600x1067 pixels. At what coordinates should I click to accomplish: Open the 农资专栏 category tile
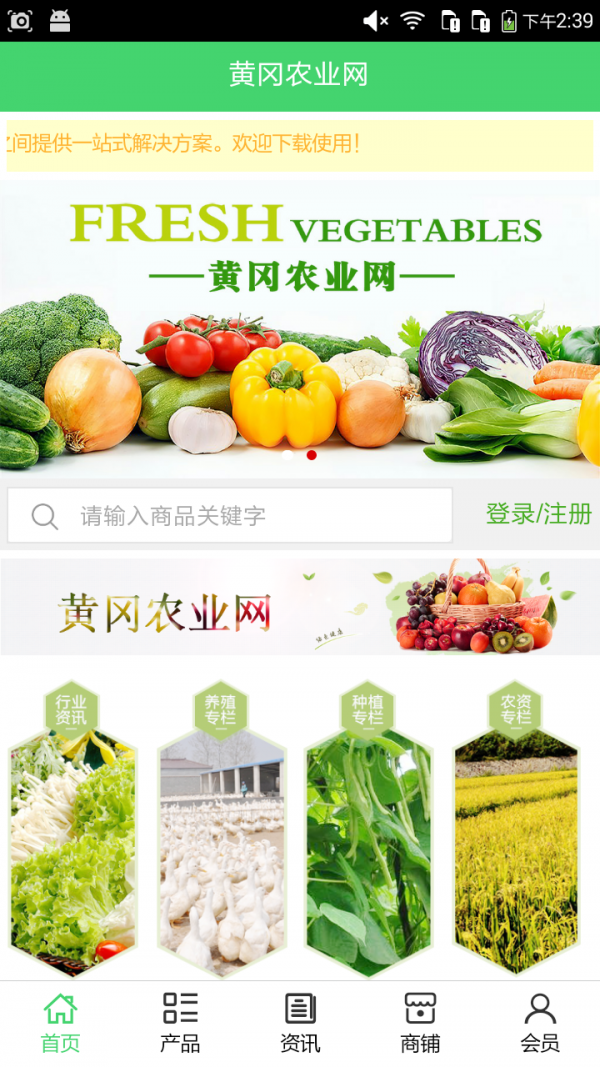point(516,830)
